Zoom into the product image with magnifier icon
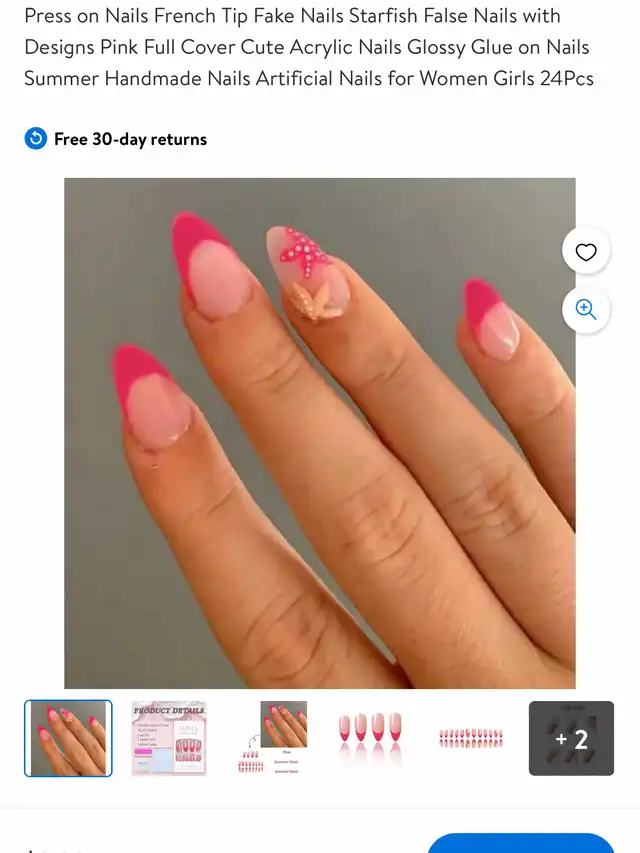The height and width of the screenshot is (853, 640). tap(586, 309)
